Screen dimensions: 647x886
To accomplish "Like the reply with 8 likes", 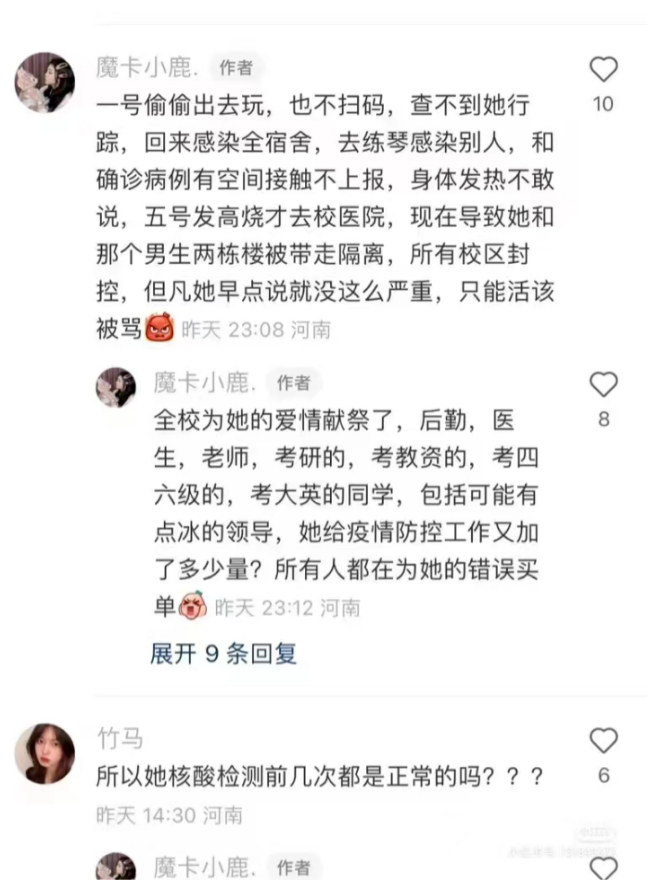I will (x=603, y=385).
